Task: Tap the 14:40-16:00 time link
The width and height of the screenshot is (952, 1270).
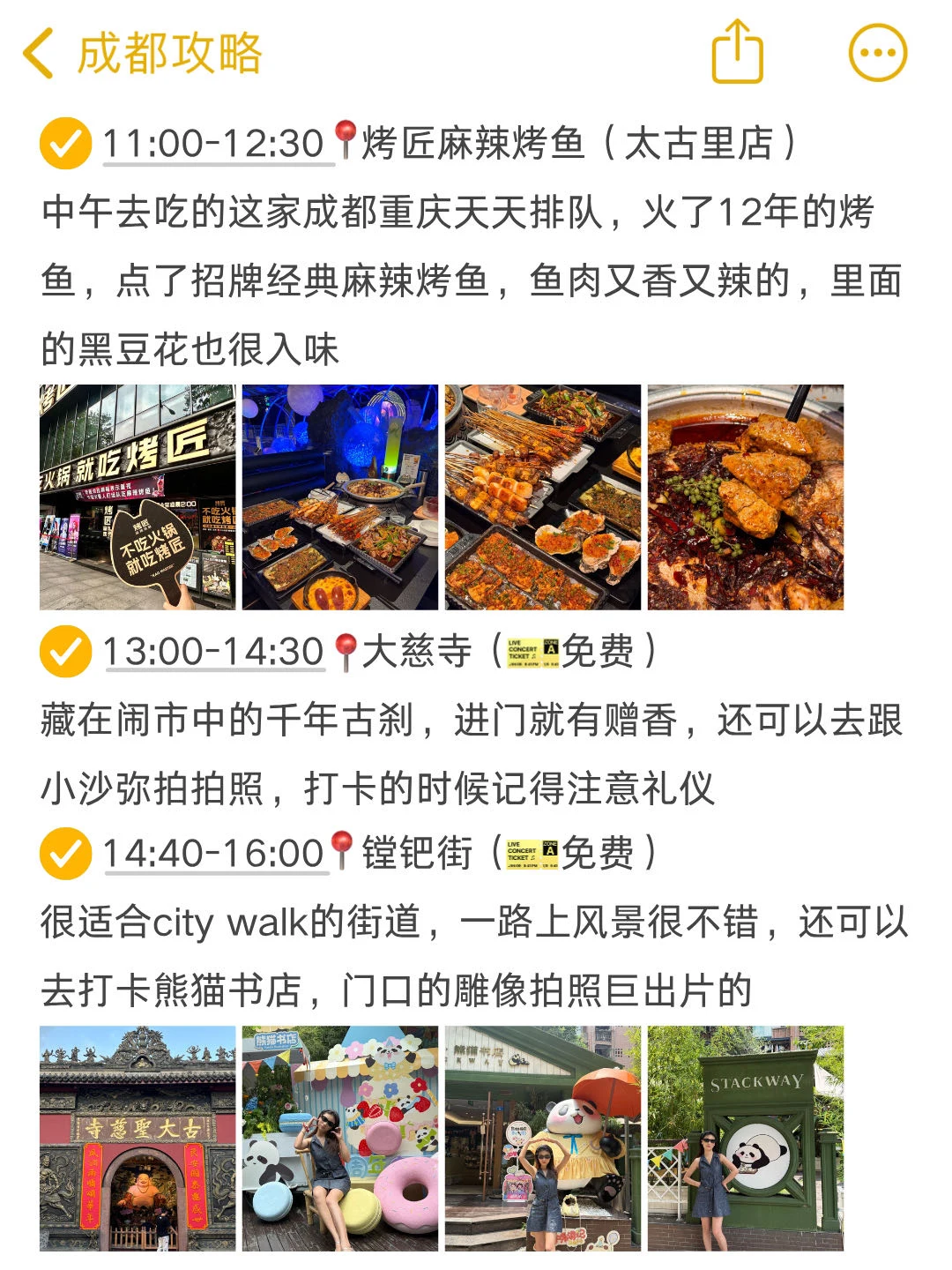Action: click(214, 853)
